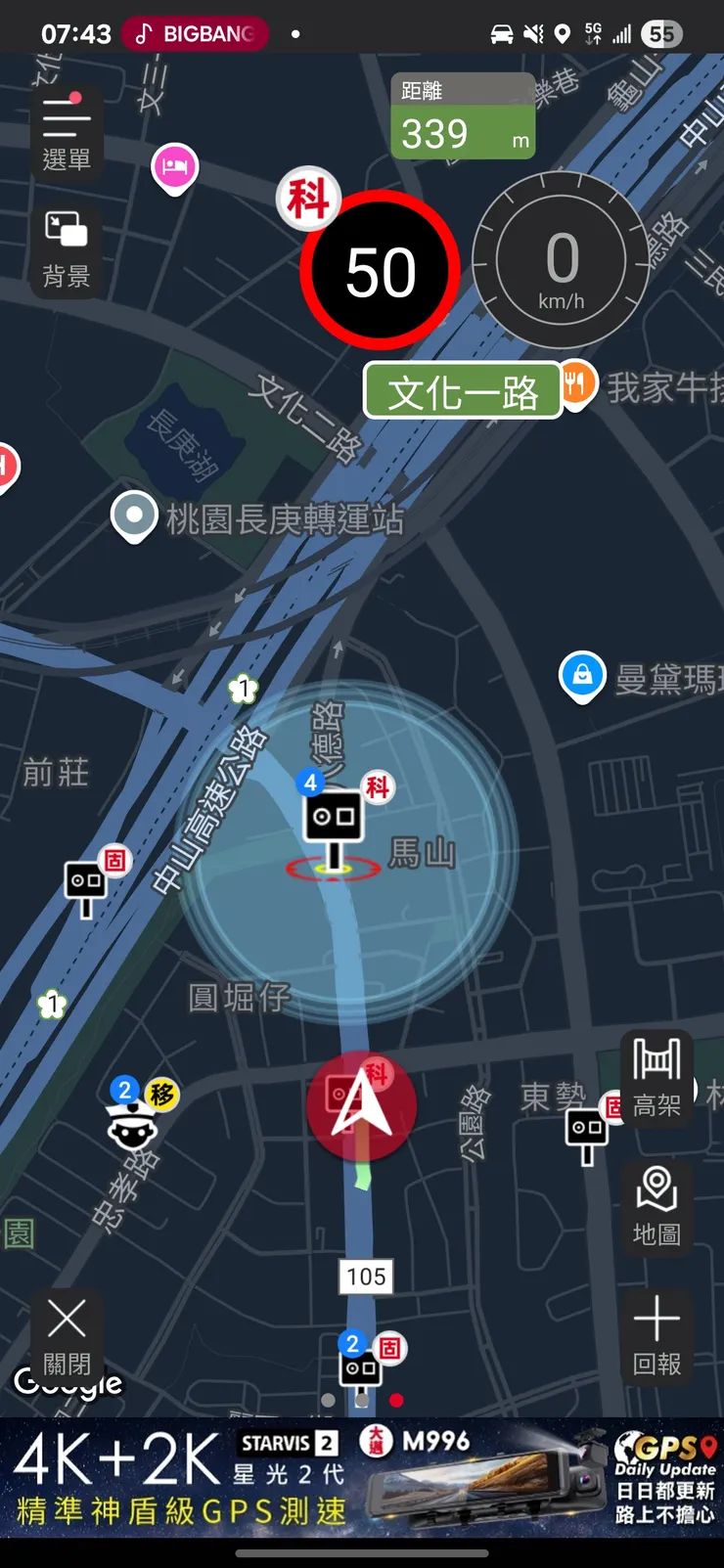Tap the 距離 339 m distance panel
The width and height of the screenshot is (724, 1568).
pos(463,114)
